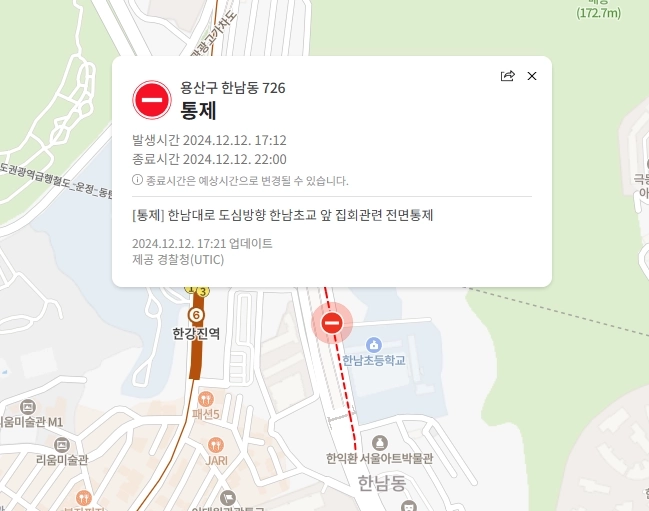
Task: Share the 한남동 726 traffic control info
Action: tap(507, 76)
